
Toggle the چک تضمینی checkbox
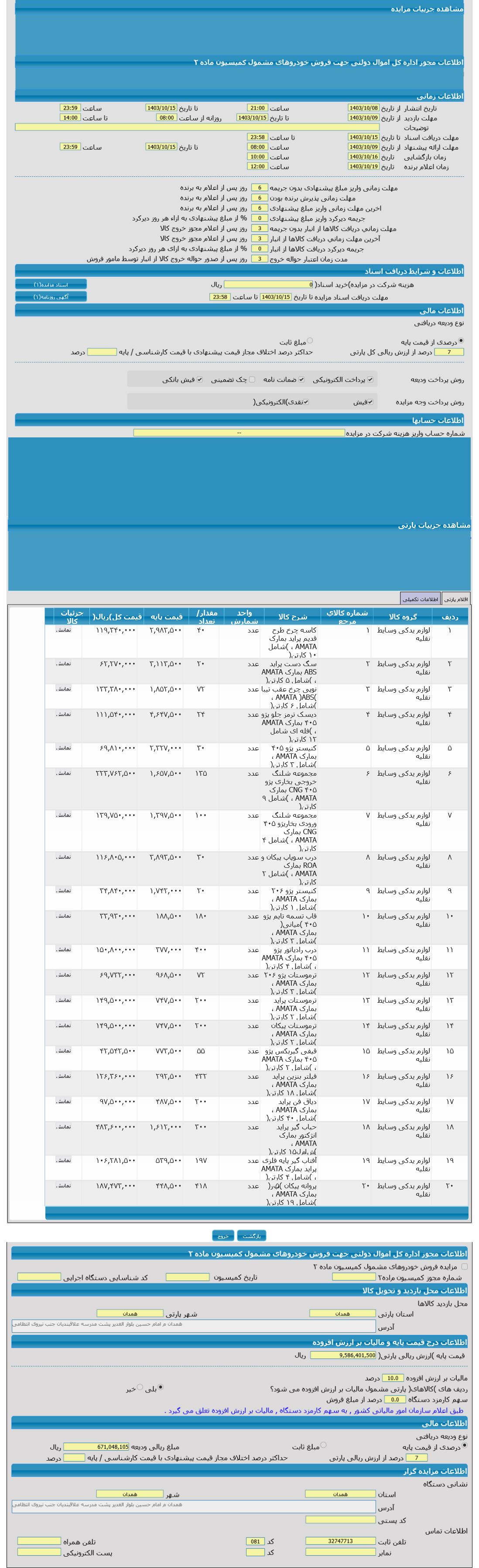(x=252, y=379)
